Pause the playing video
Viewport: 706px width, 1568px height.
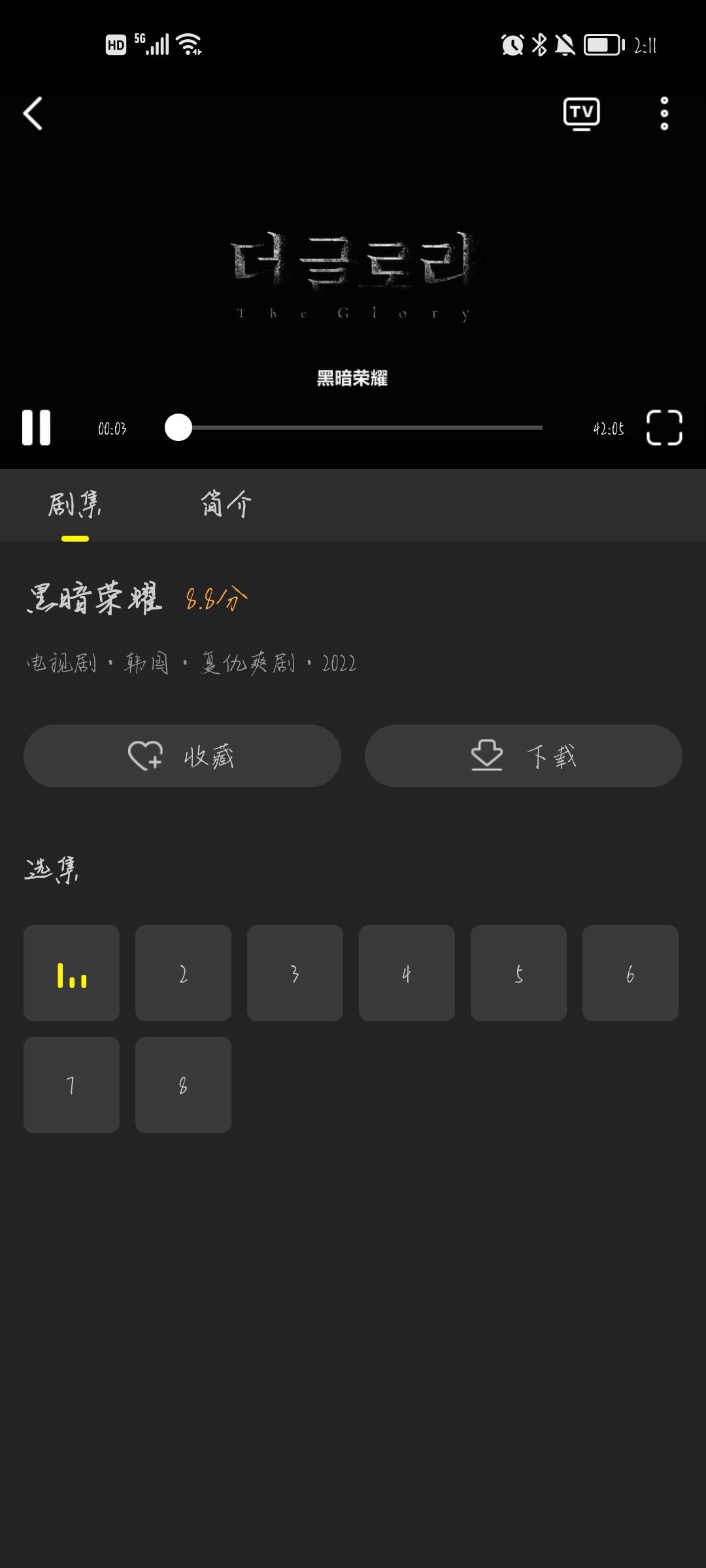coord(36,429)
